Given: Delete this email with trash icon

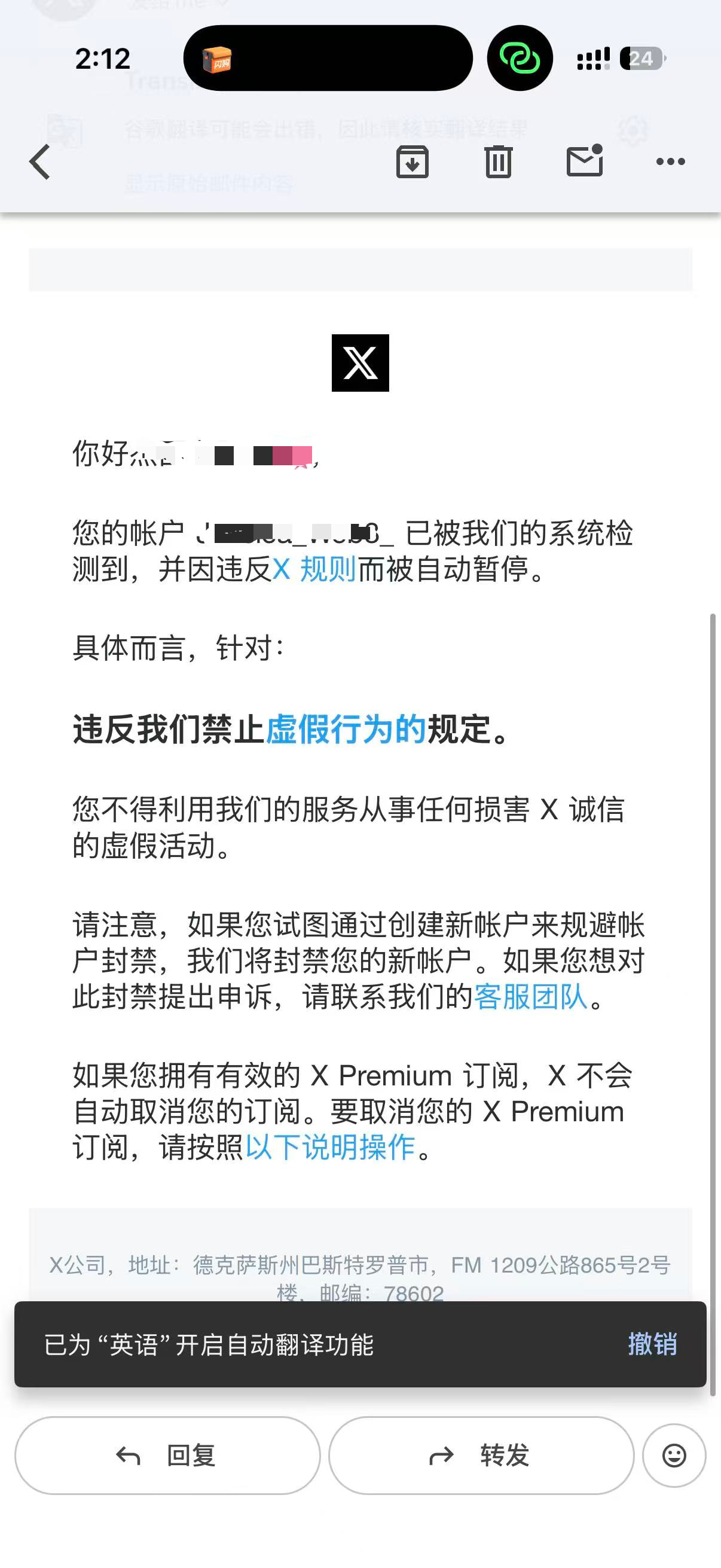Looking at the screenshot, I should 499,162.
